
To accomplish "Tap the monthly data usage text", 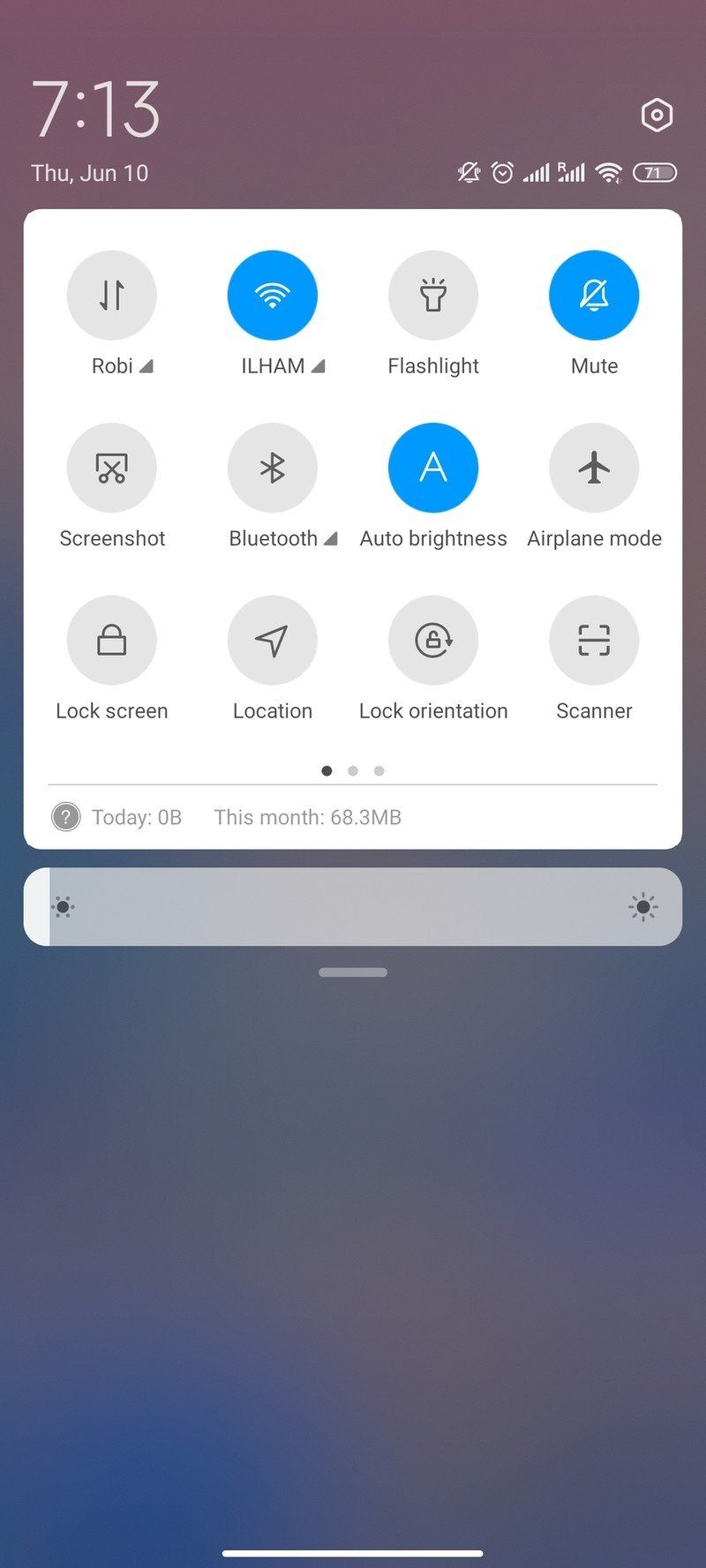I will click(307, 817).
